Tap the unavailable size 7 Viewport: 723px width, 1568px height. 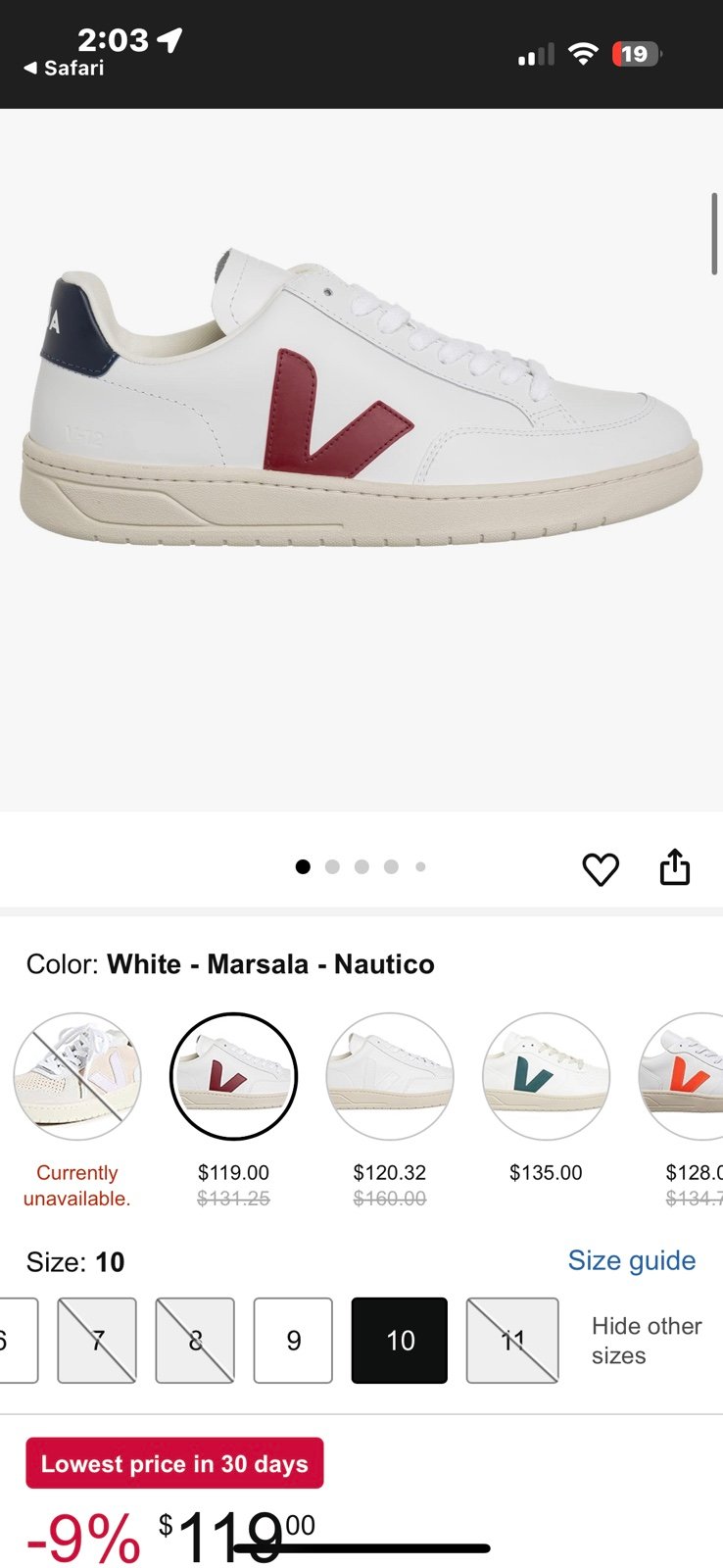pos(97,1341)
